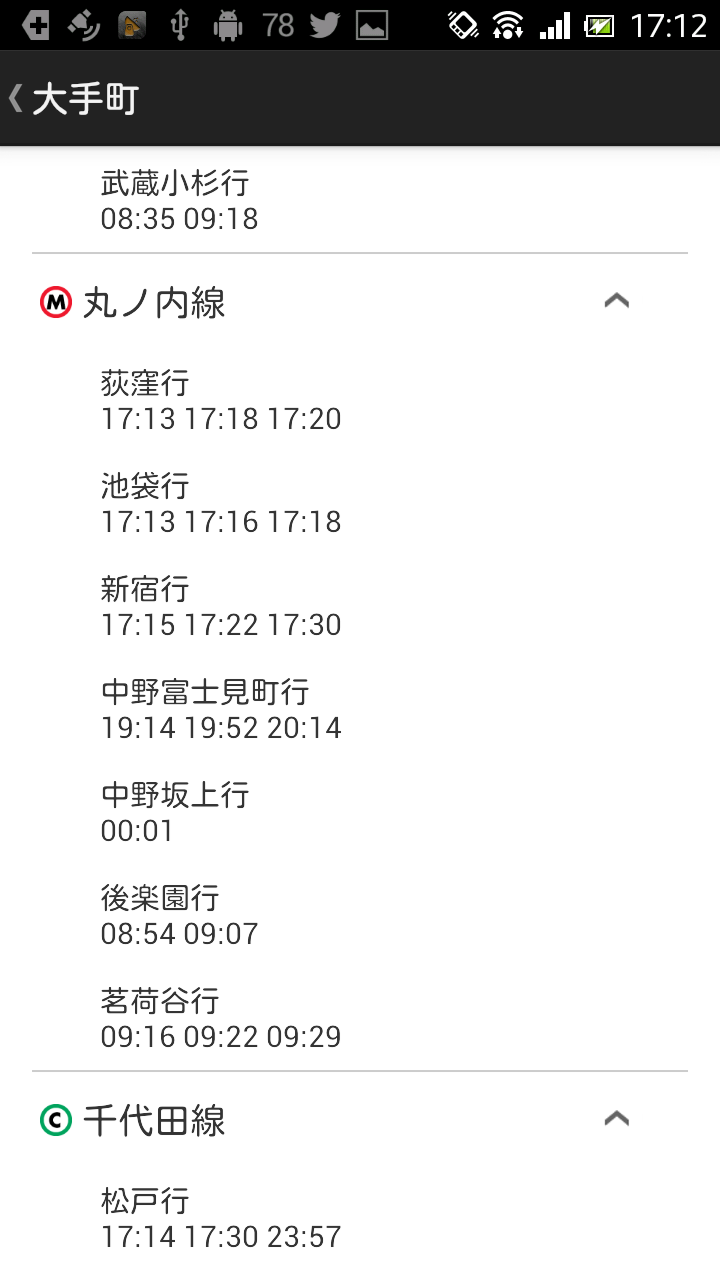View 新宿行 train times
720x1280 pixels.
pyautogui.click(x=220, y=607)
